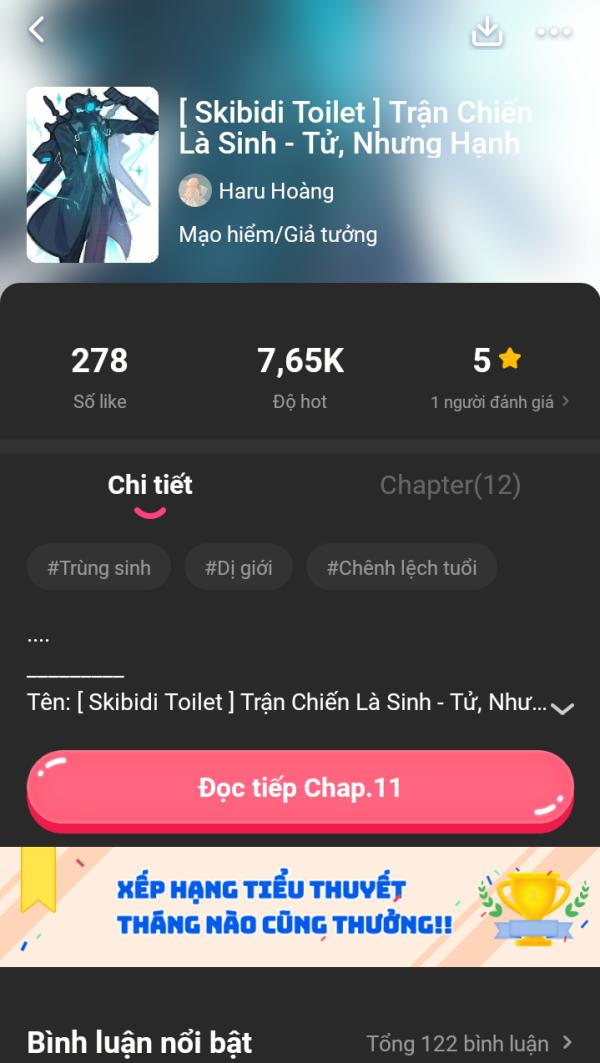Image resolution: width=600 pixels, height=1063 pixels.
Task: Expand the novel description
Action: (562, 708)
